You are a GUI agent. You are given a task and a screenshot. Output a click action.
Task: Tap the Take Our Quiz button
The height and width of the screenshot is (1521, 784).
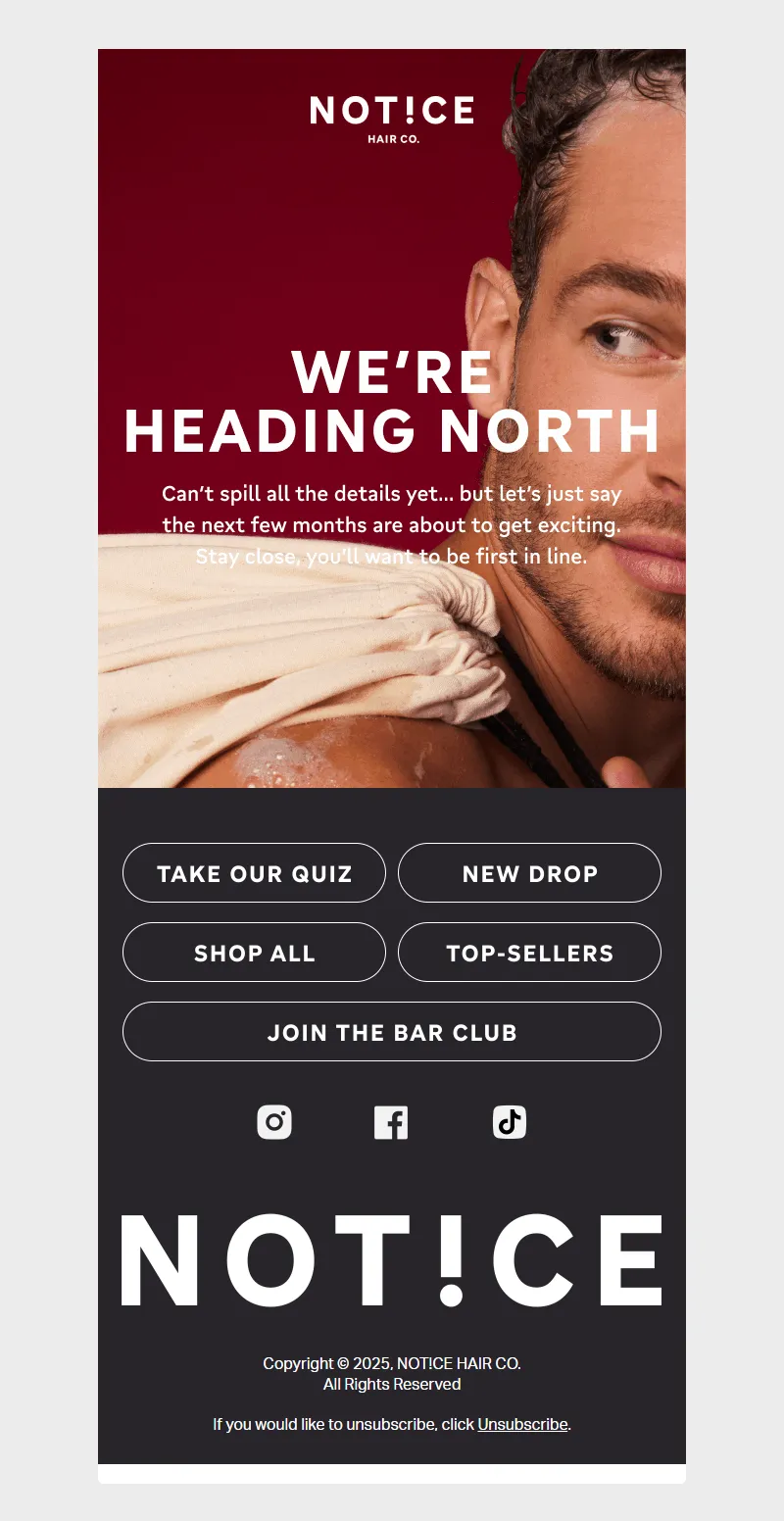pos(254,873)
